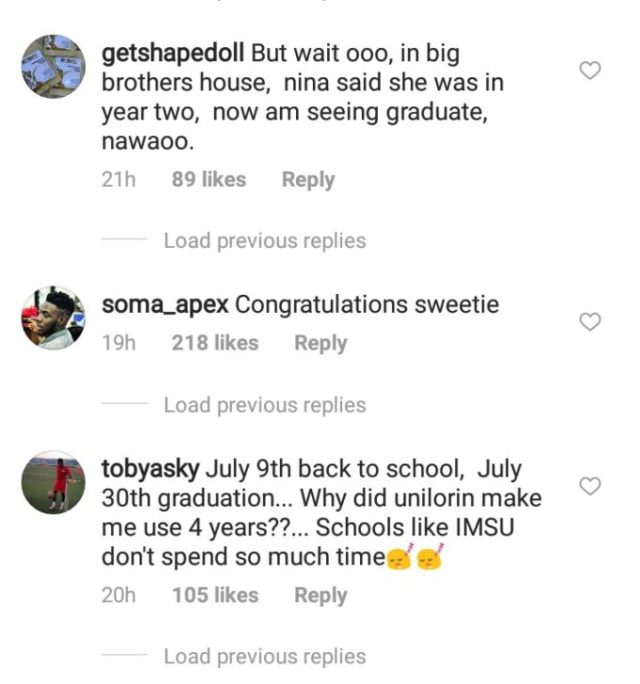Screen dimensions: 640x684
Task: Load previous replies under getshapedoll's comment
Action: click(x=264, y=241)
